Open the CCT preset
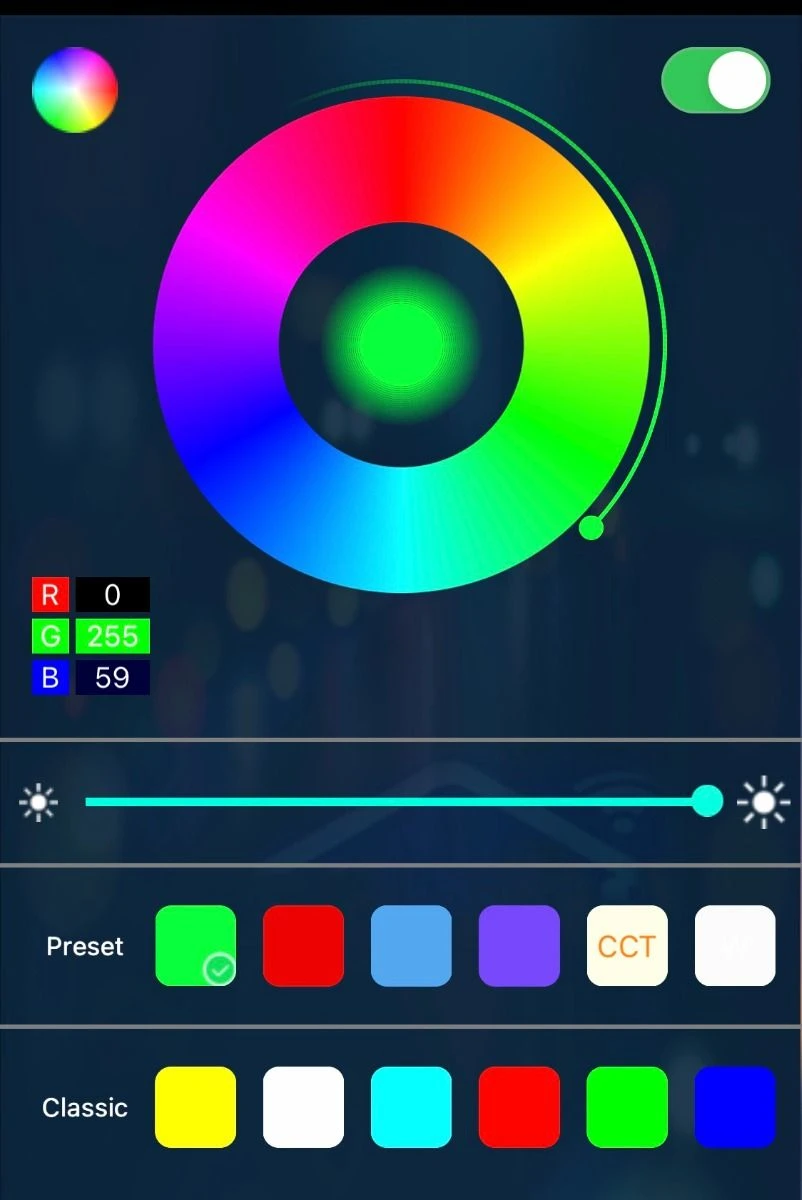Viewport: 802px width, 1200px height. pyautogui.click(x=627, y=946)
